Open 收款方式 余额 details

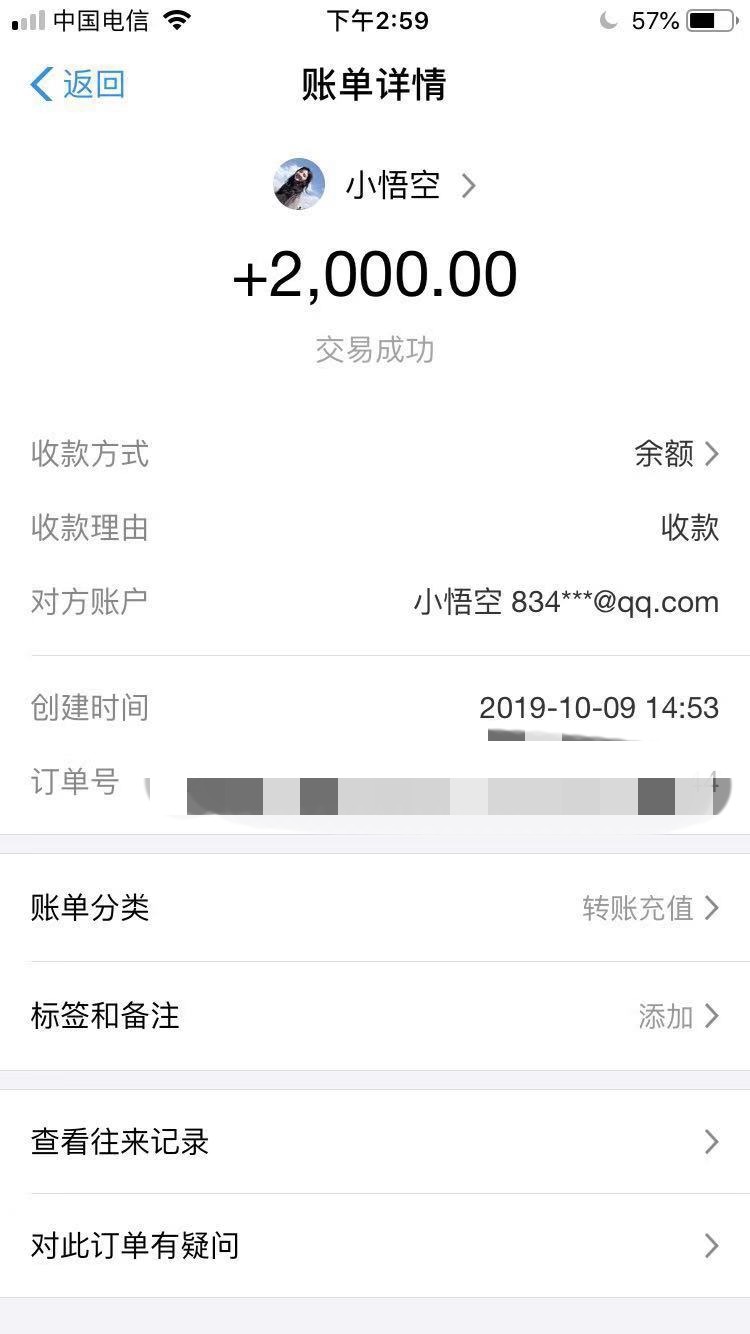375,454
